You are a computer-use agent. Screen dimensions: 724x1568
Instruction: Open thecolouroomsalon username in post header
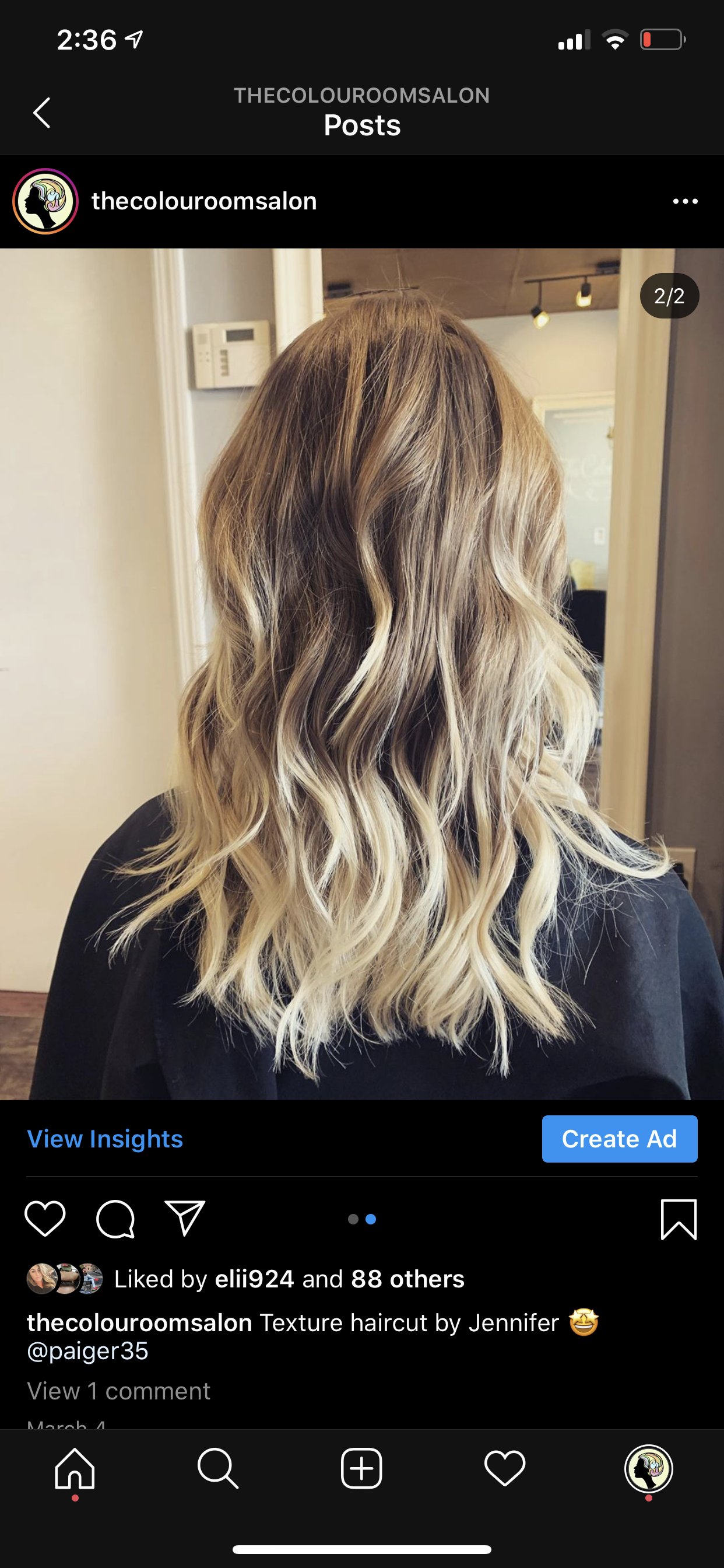pos(204,201)
